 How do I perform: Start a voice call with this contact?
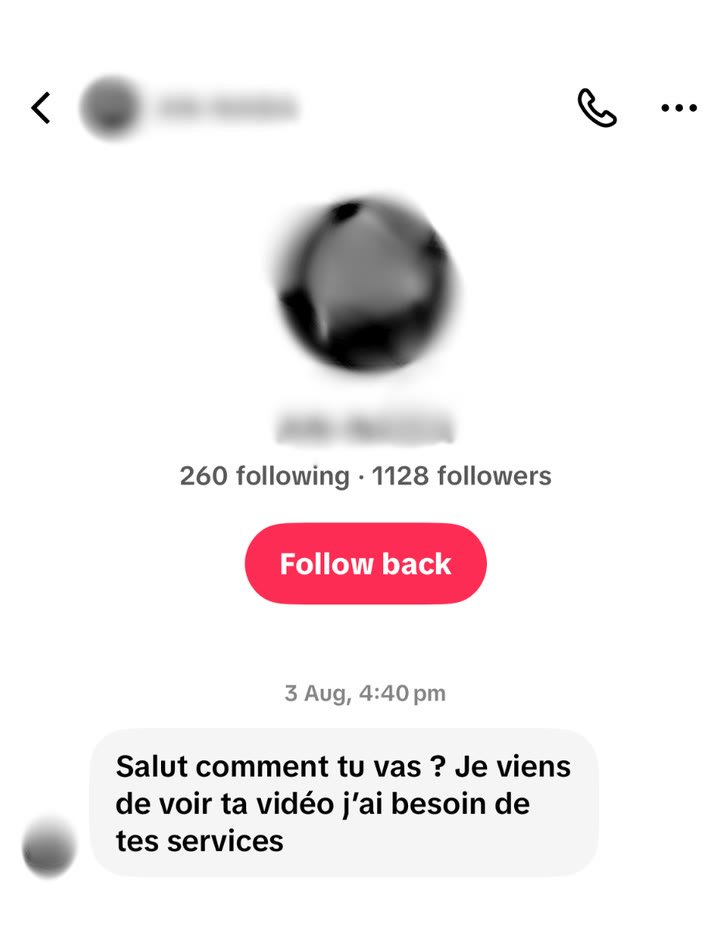tap(597, 108)
